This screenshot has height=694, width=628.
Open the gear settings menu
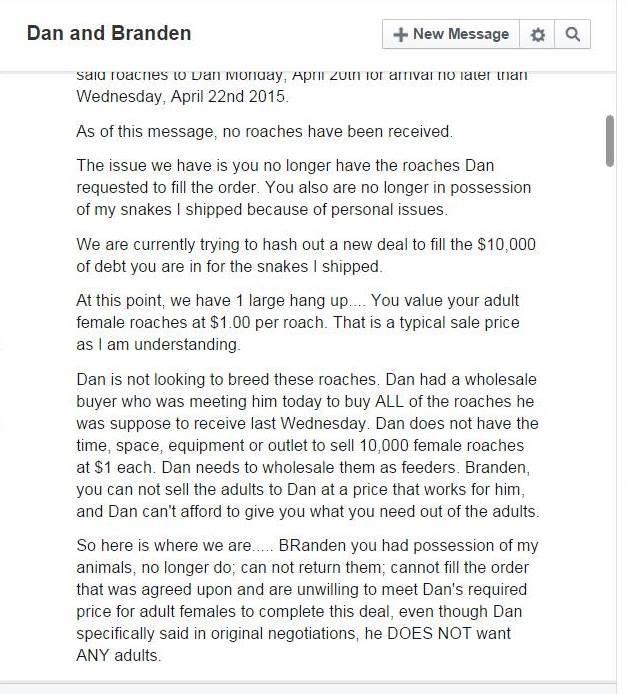pyautogui.click(x=537, y=34)
